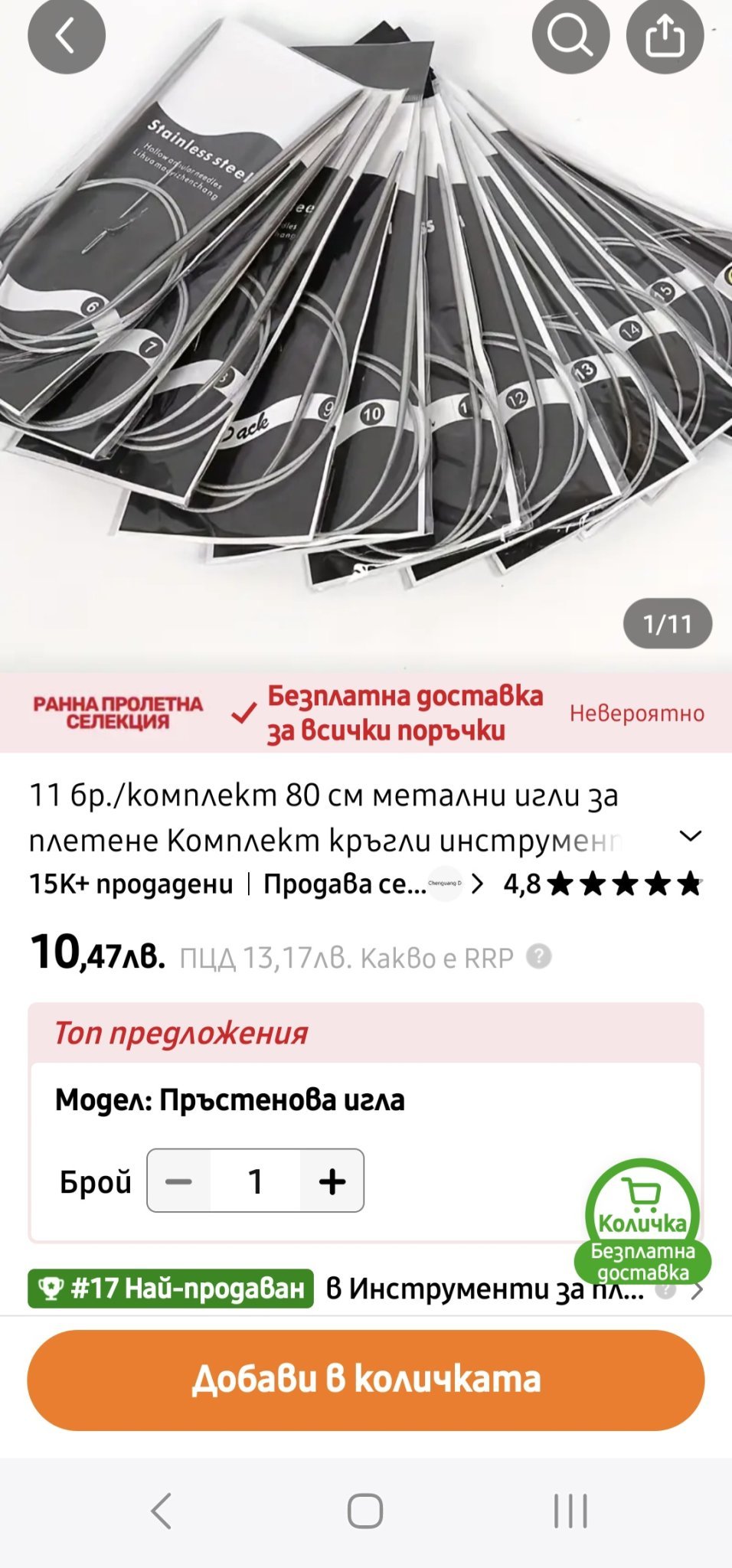Expand the full product title
Image resolution: width=732 pixels, height=1568 pixels.
691,836
